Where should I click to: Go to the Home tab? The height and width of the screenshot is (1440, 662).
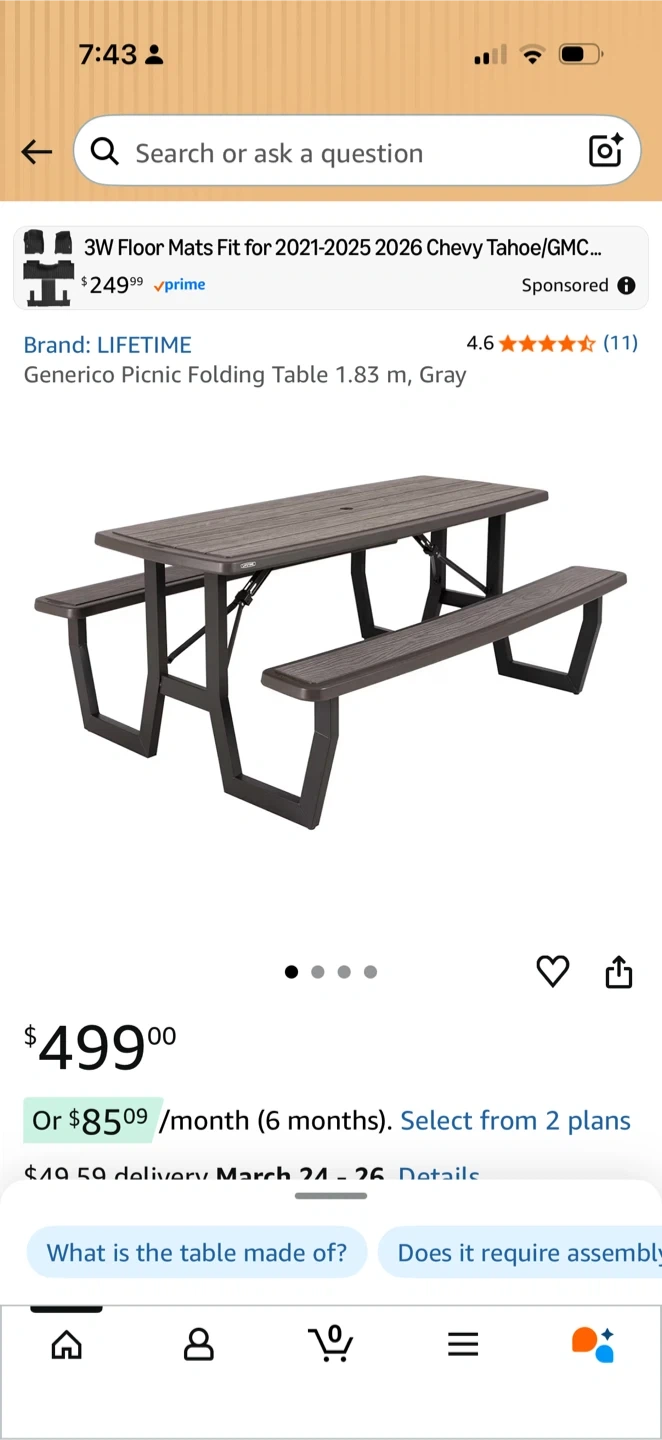pyautogui.click(x=67, y=1344)
